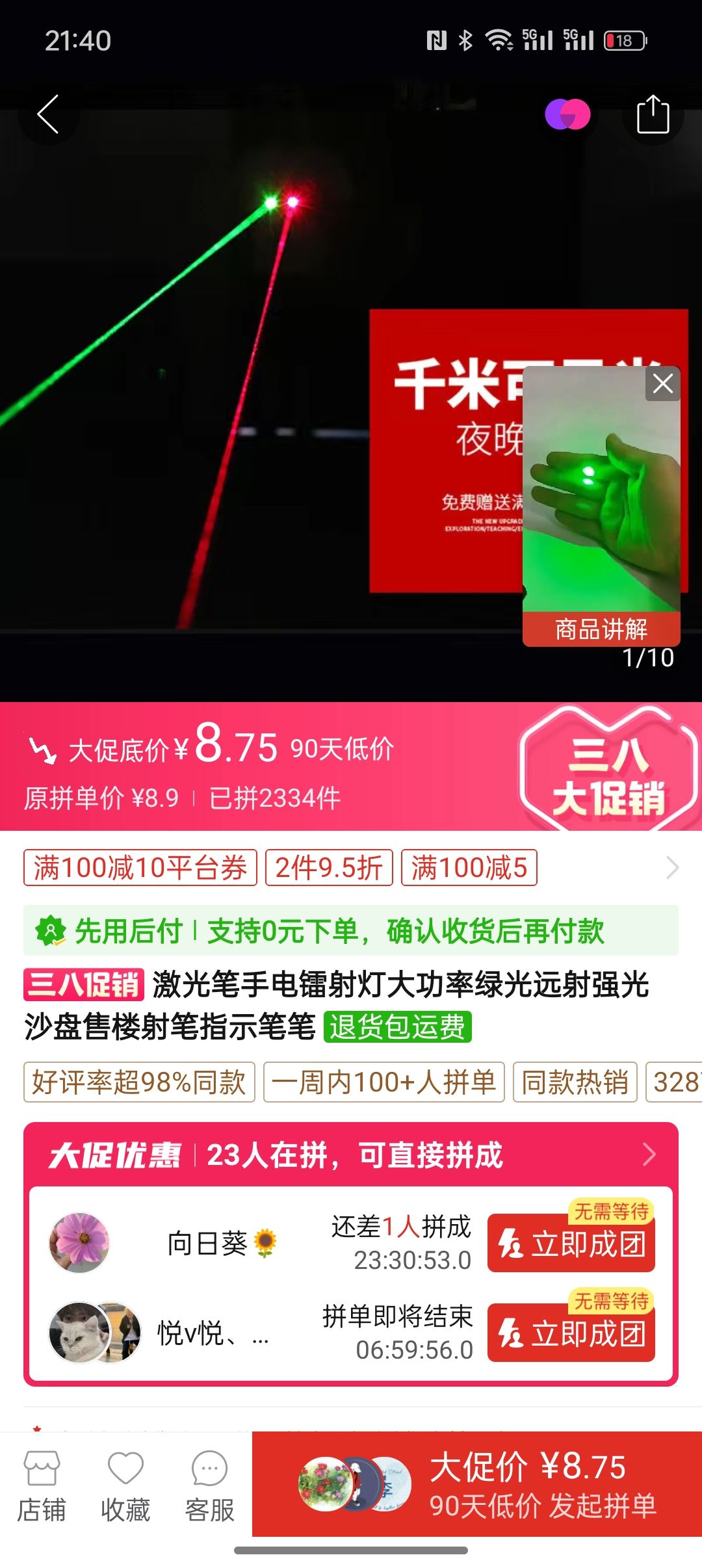The image size is (702, 1568).
Task: Open the 满100减5 coupon
Action: [469, 867]
